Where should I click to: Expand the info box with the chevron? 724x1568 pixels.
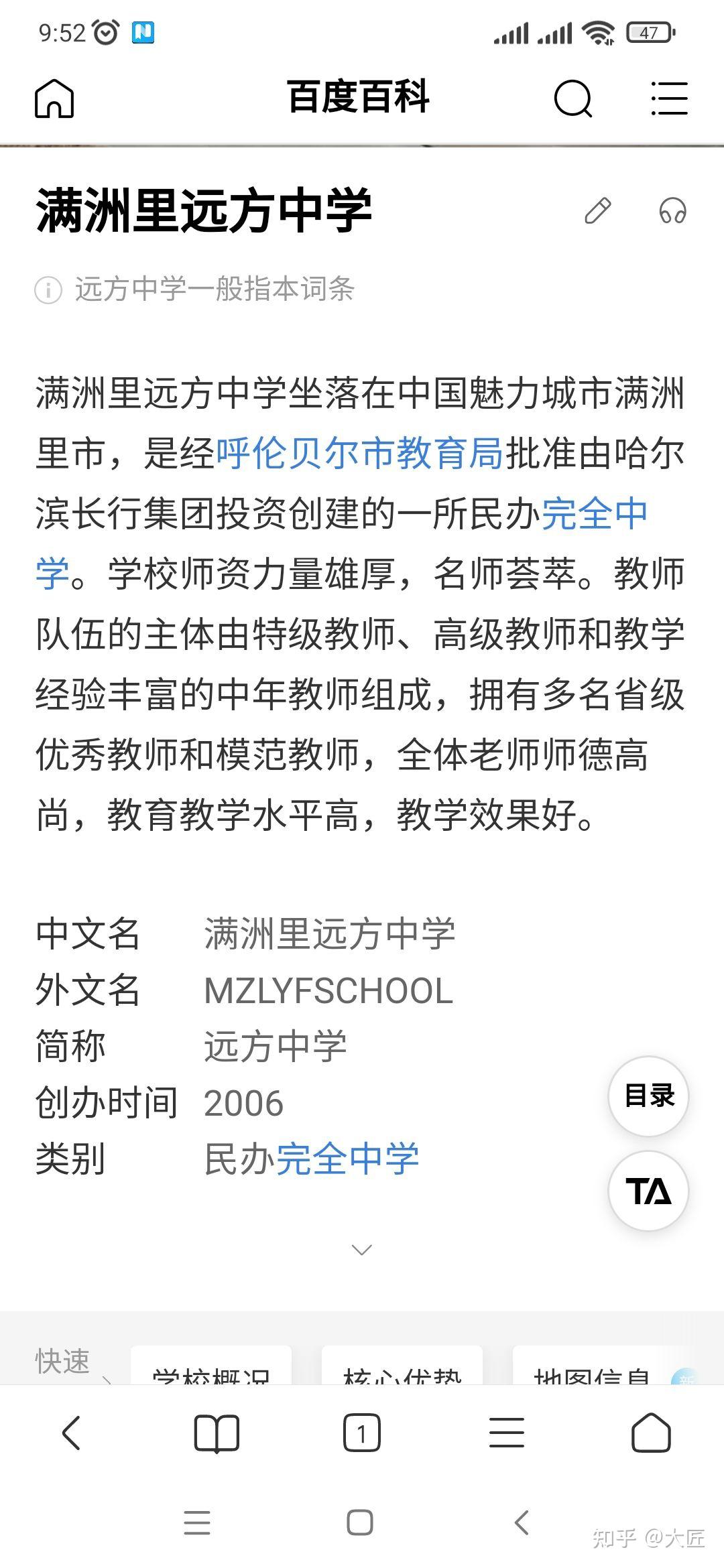362,1250
